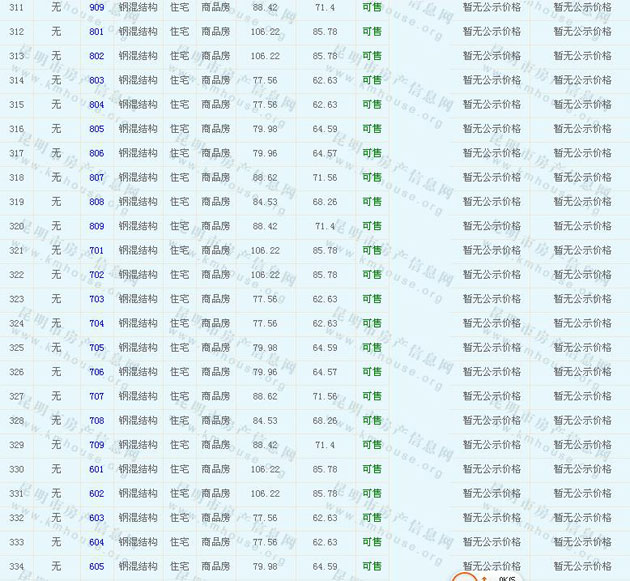630x581 pixels.
Task: View room 605 details
Action: 96,566
